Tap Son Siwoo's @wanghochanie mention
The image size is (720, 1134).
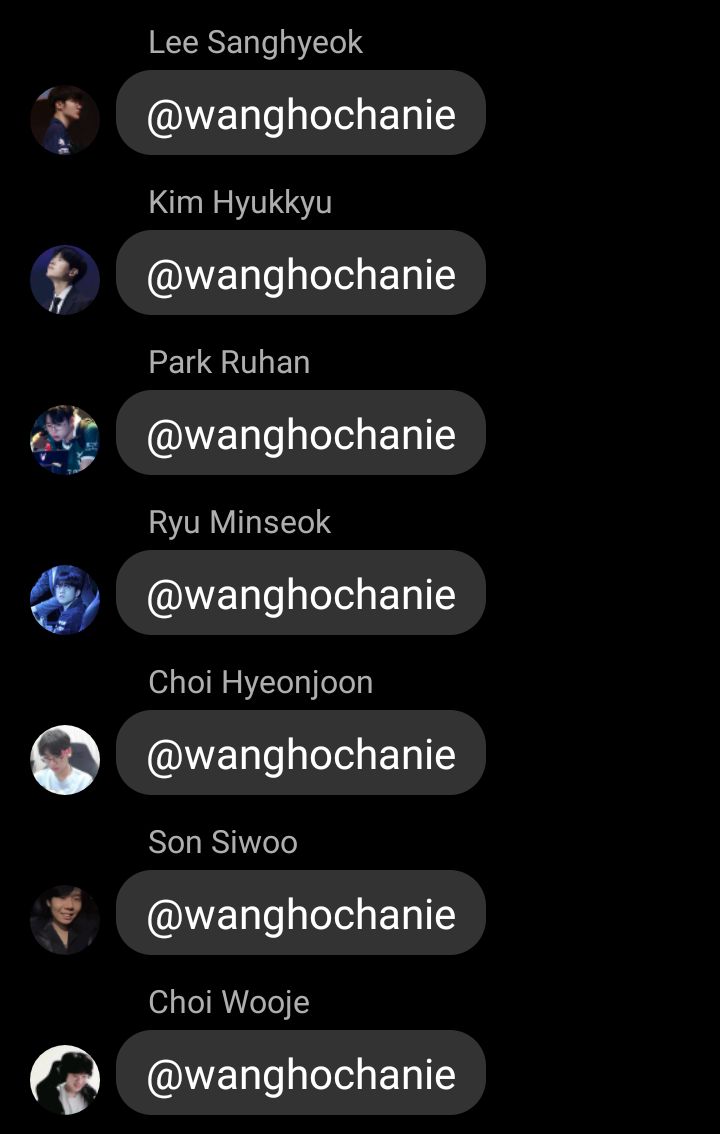301,914
